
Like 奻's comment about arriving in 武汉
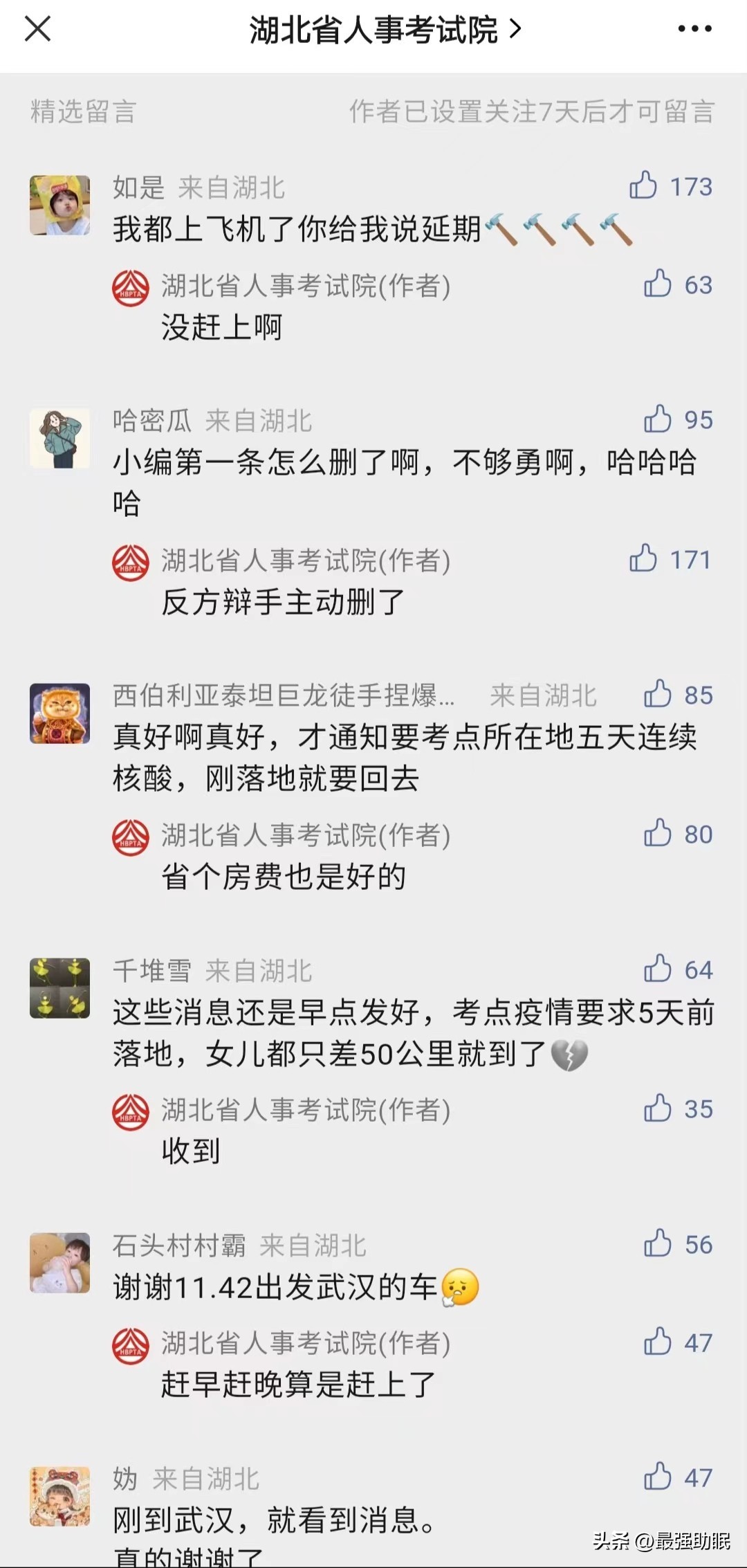tap(658, 1477)
